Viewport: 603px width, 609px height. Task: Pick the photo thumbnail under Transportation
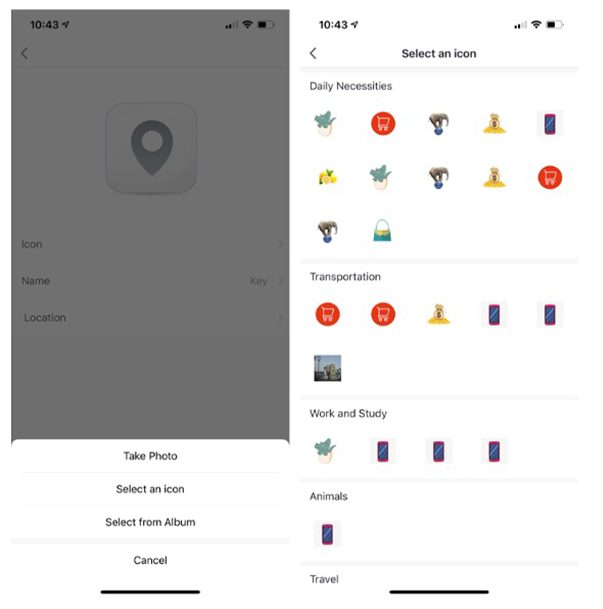(x=327, y=367)
